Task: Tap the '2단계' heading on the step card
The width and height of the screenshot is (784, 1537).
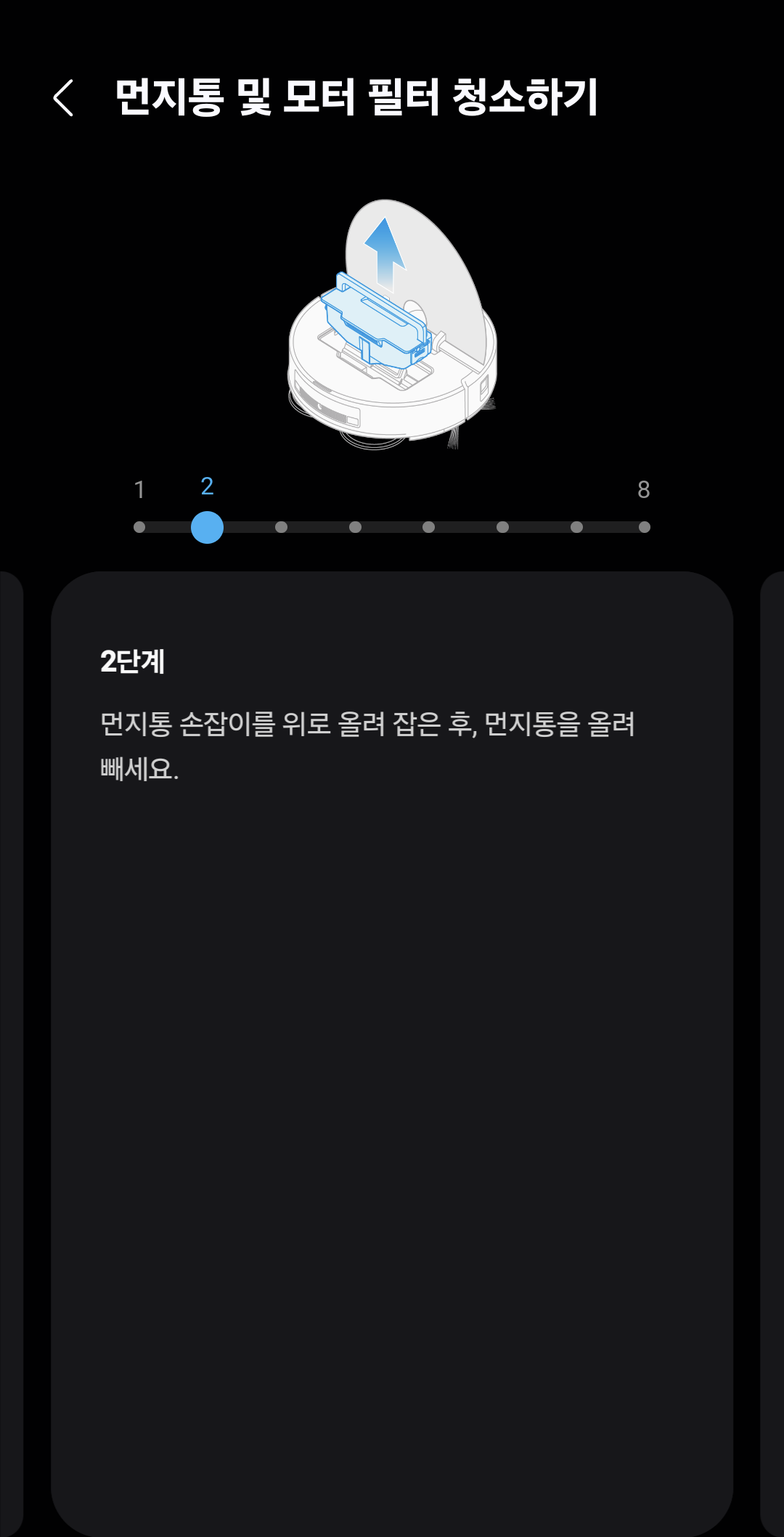Action: (134, 661)
